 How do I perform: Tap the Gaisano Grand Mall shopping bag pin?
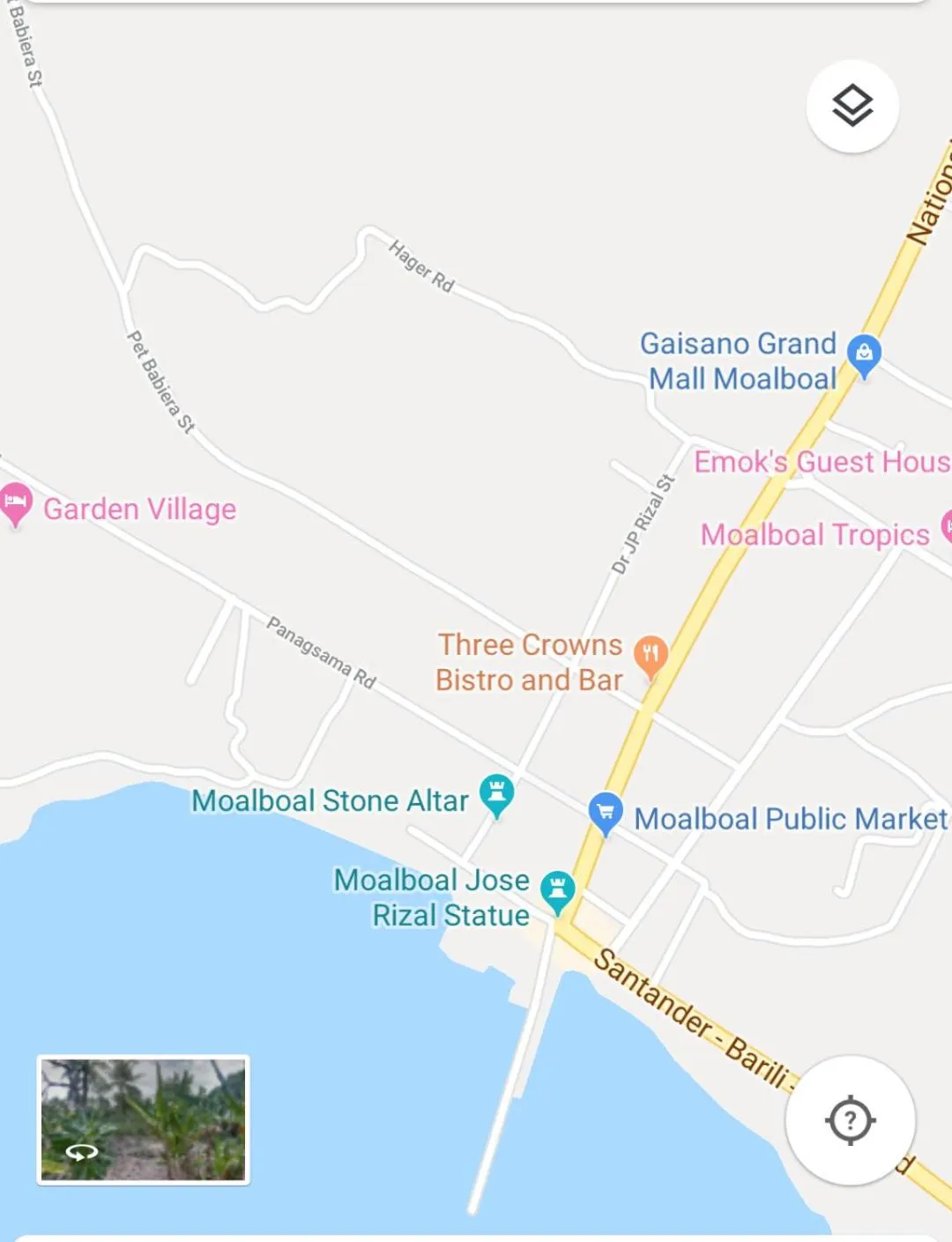pyautogui.click(x=864, y=351)
